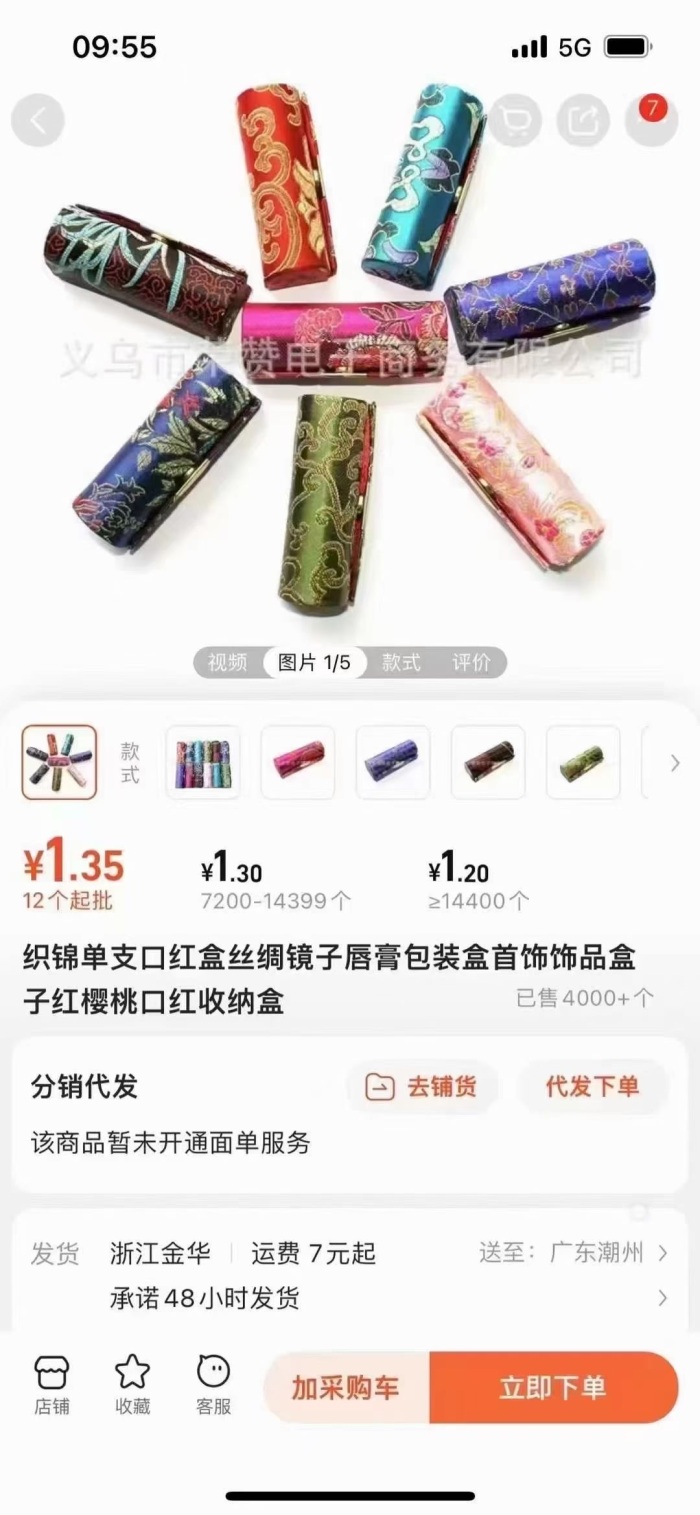This screenshot has width=700, height=1515.
Task: Select the dark brown lipstick box style
Action: [488, 762]
